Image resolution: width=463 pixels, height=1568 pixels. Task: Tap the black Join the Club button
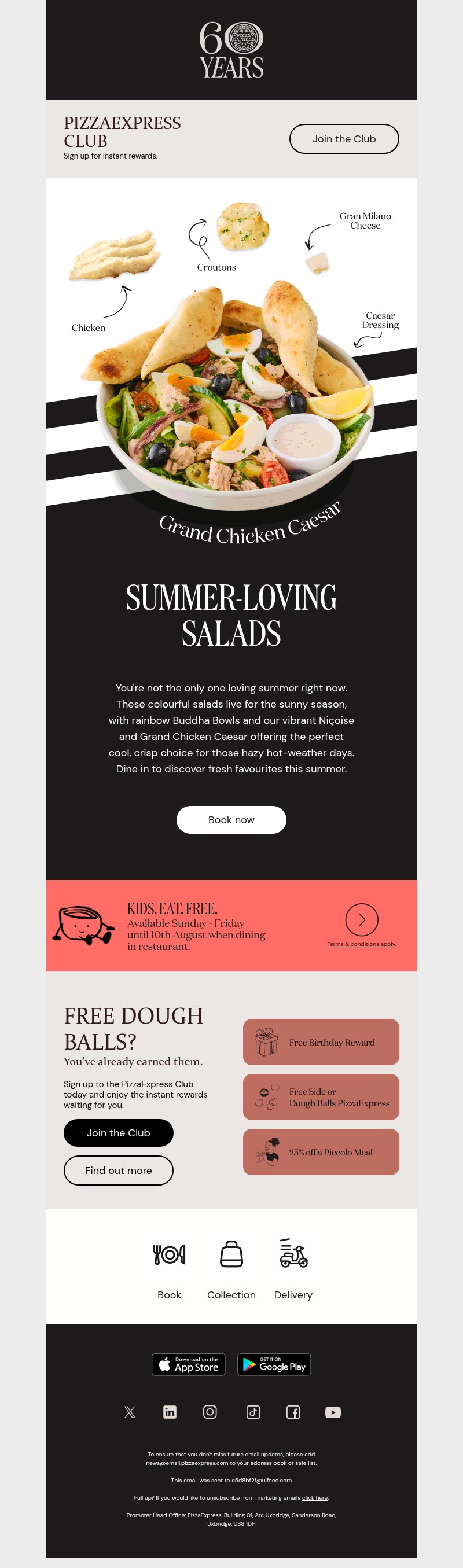click(118, 1132)
